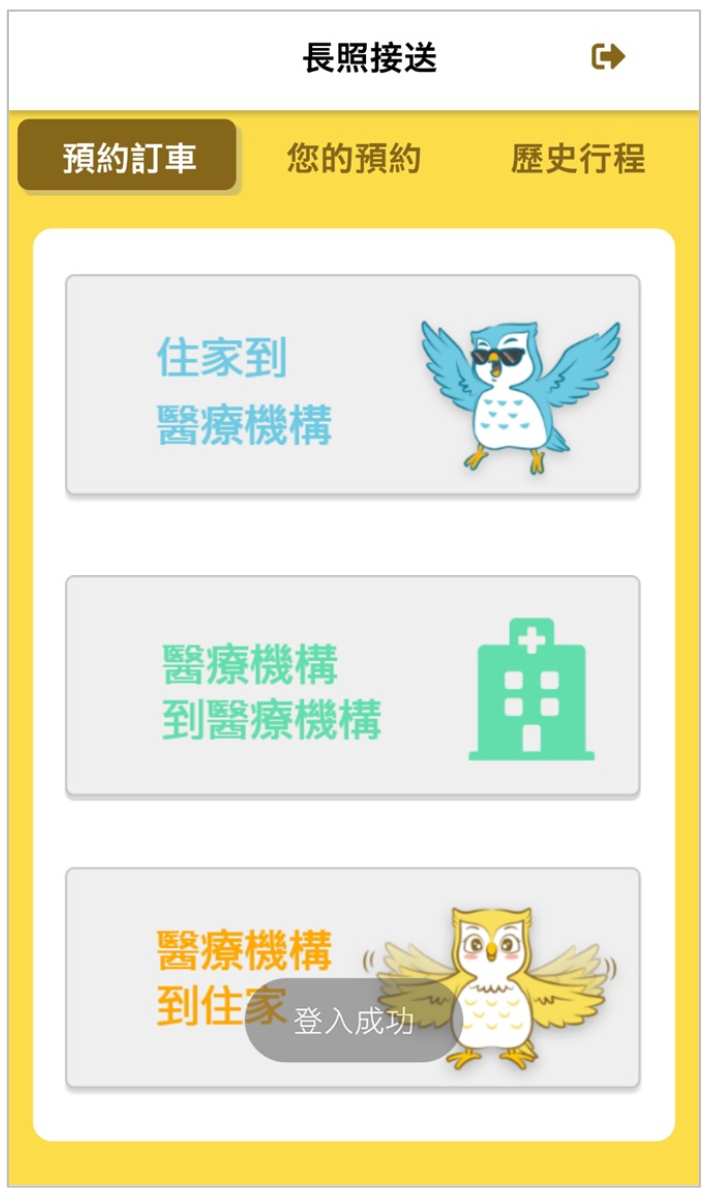Image resolution: width=708 pixels, height=1194 pixels.
Task: Switch to the 您的預約 tab
Action: click(x=353, y=158)
